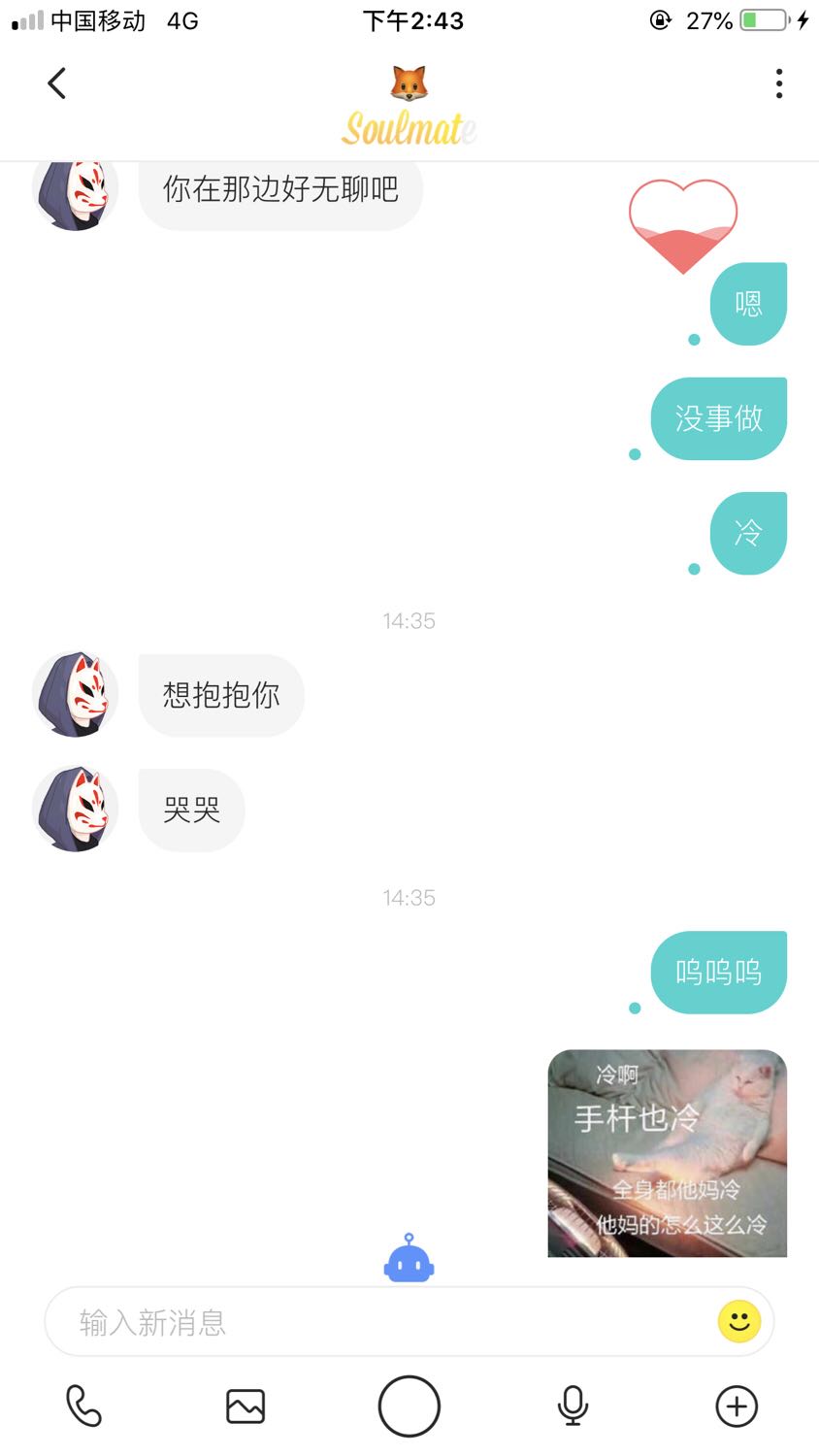Tap the fox avatar next to 想抱抱你
819x1456 pixels.
pos(76,694)
